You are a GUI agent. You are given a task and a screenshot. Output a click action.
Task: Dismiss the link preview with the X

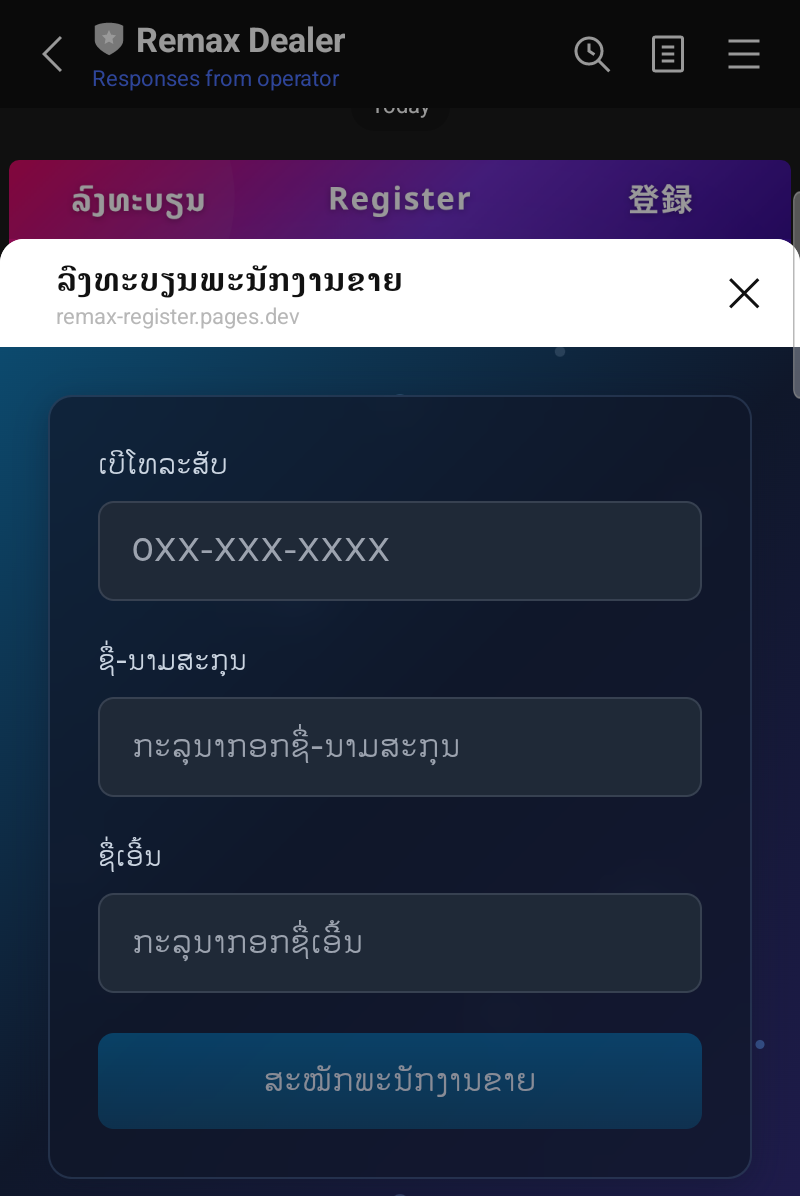744,294
